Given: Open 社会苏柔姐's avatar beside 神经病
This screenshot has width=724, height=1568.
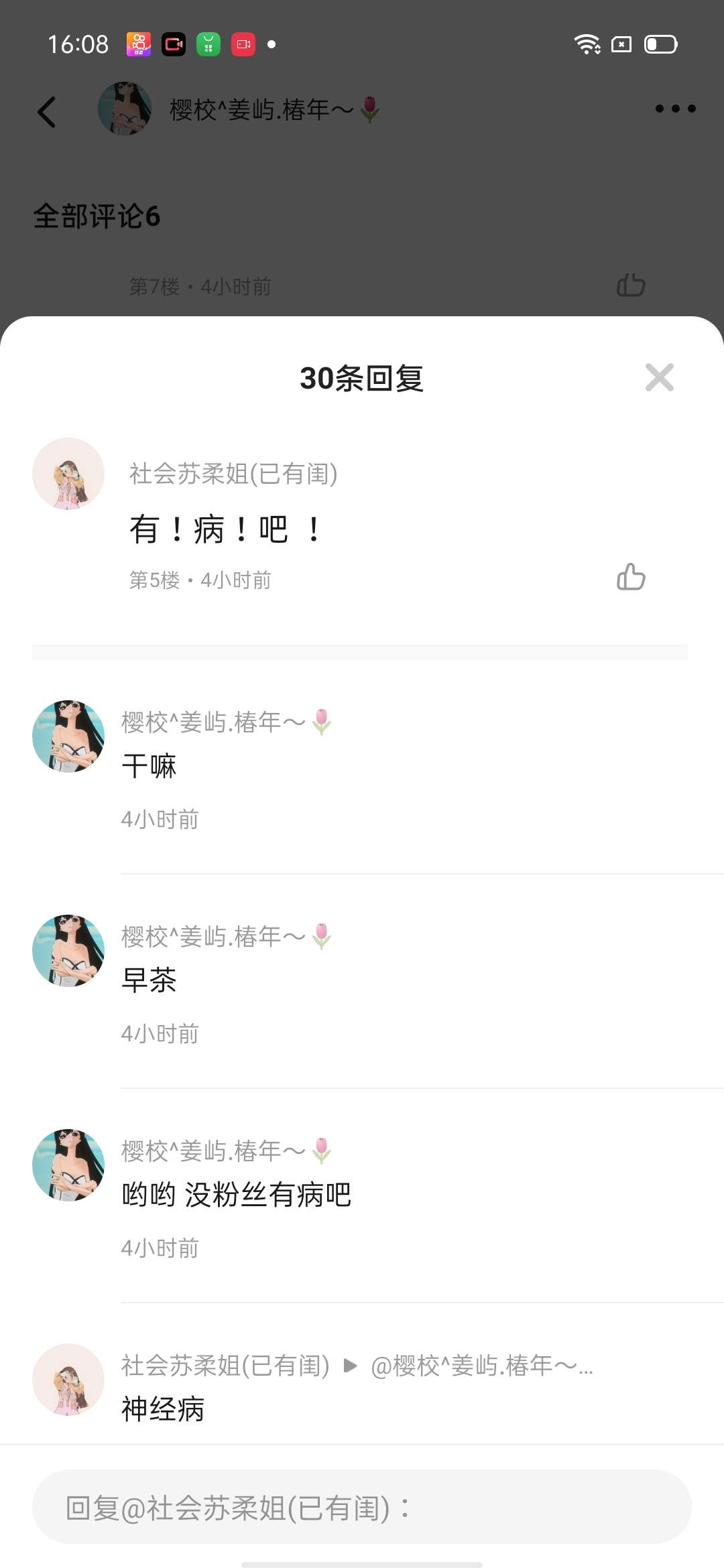Looking at the screenshot, I should tap(68, 1380).
